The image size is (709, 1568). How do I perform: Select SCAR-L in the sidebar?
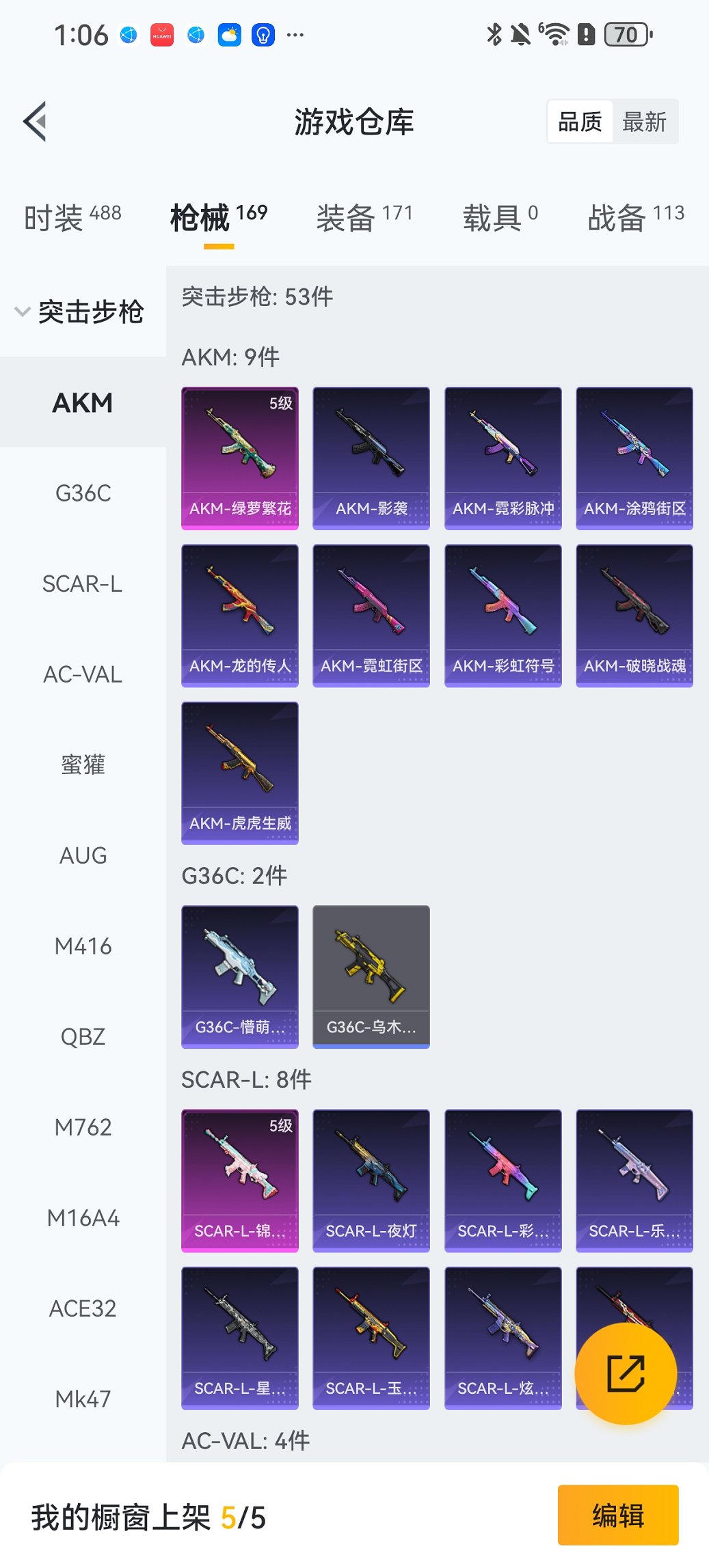point(83,584)
